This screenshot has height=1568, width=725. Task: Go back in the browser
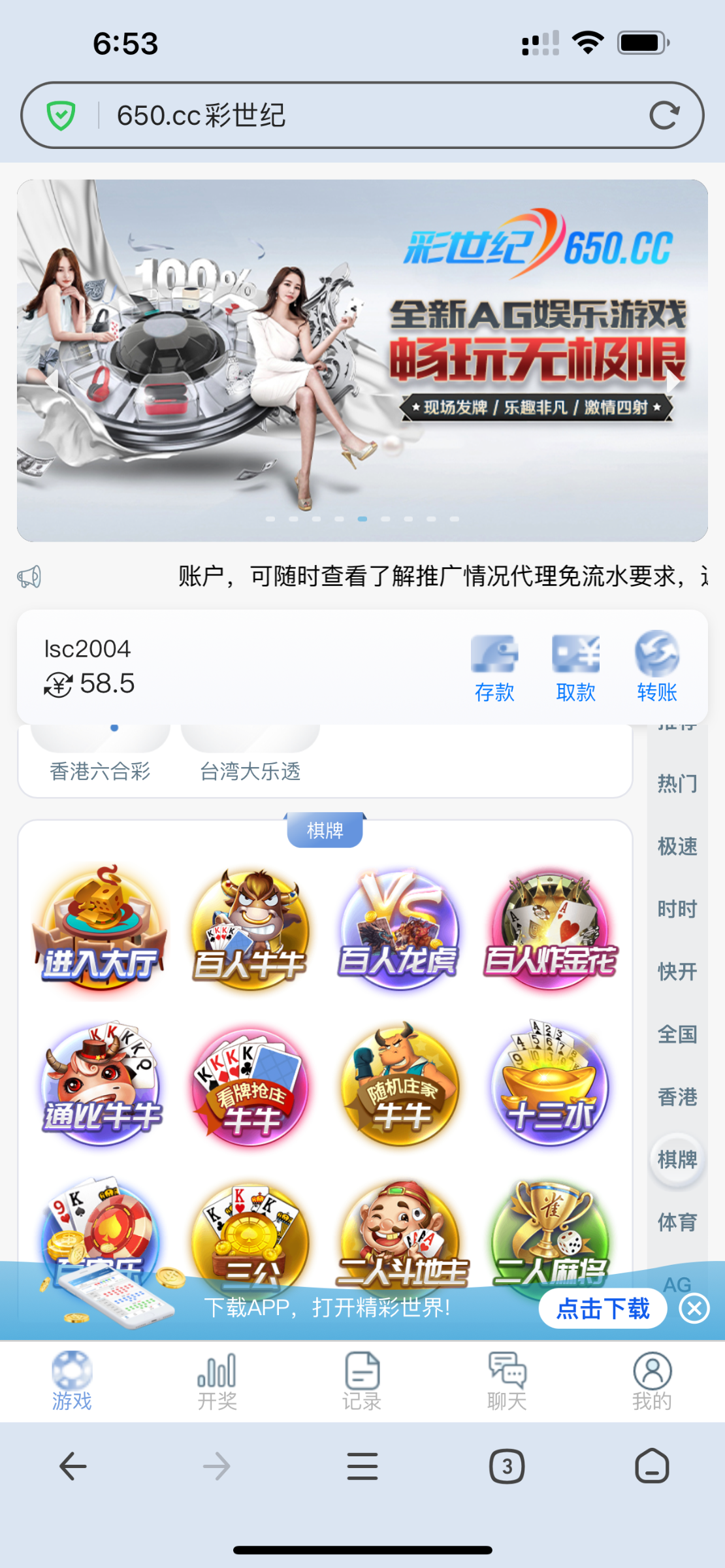point(72,1467)
